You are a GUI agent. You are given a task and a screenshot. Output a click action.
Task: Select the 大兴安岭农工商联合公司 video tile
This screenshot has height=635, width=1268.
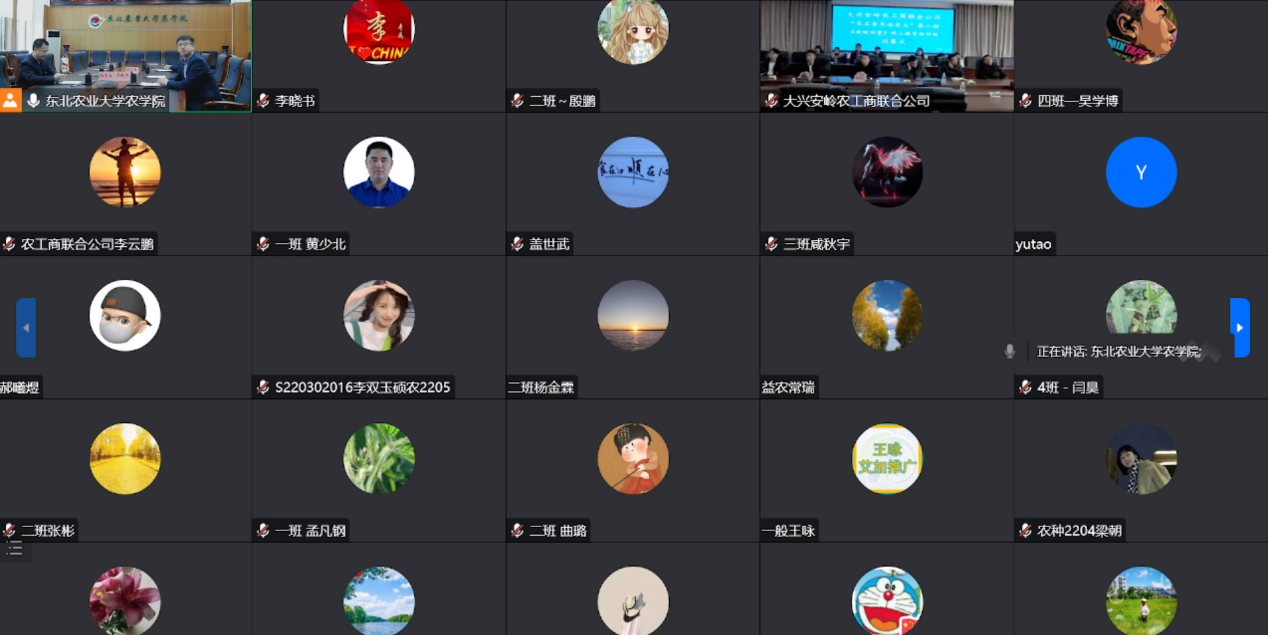[x=886, y=45]
